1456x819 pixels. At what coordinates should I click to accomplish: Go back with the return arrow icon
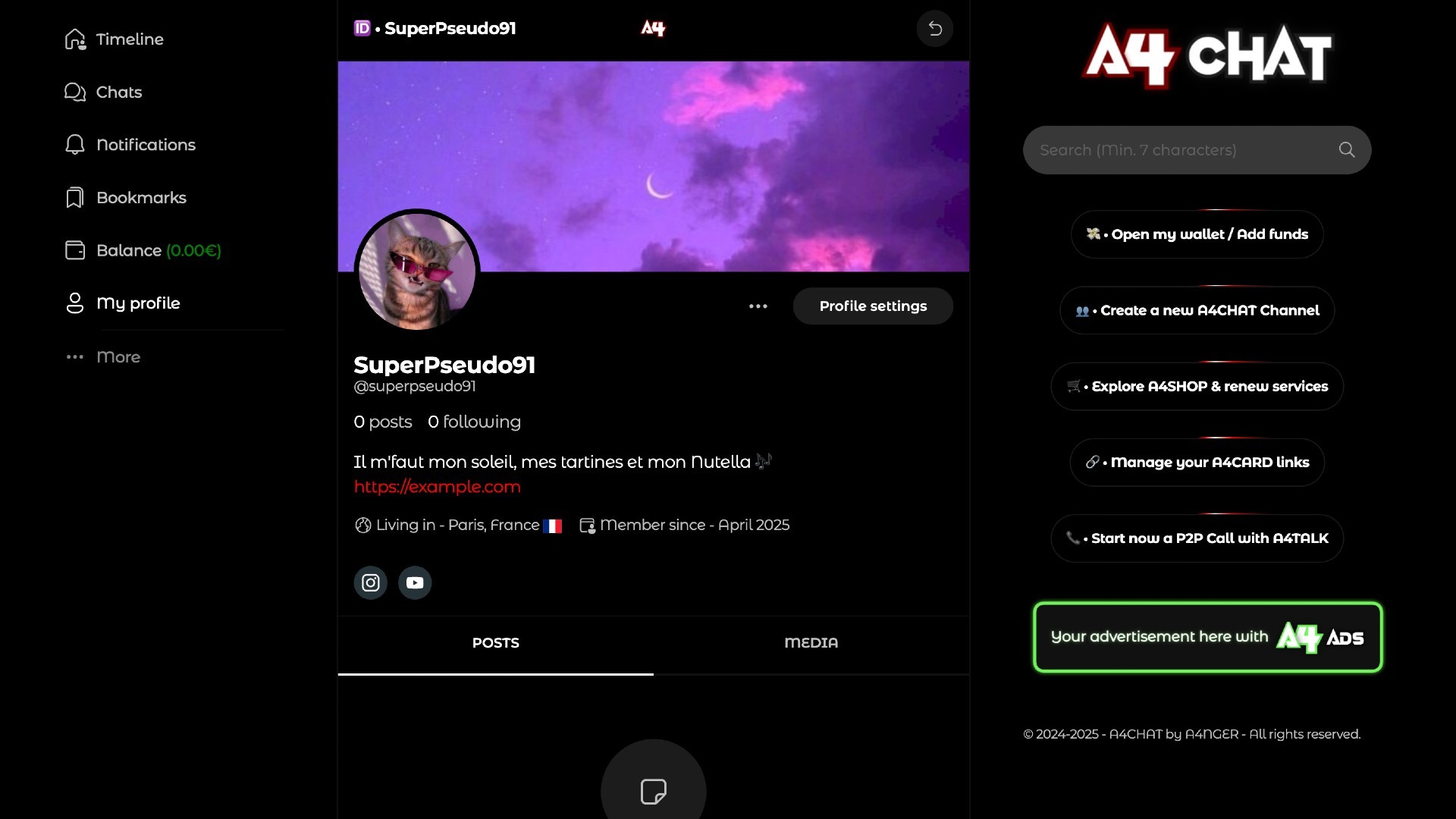934,29
